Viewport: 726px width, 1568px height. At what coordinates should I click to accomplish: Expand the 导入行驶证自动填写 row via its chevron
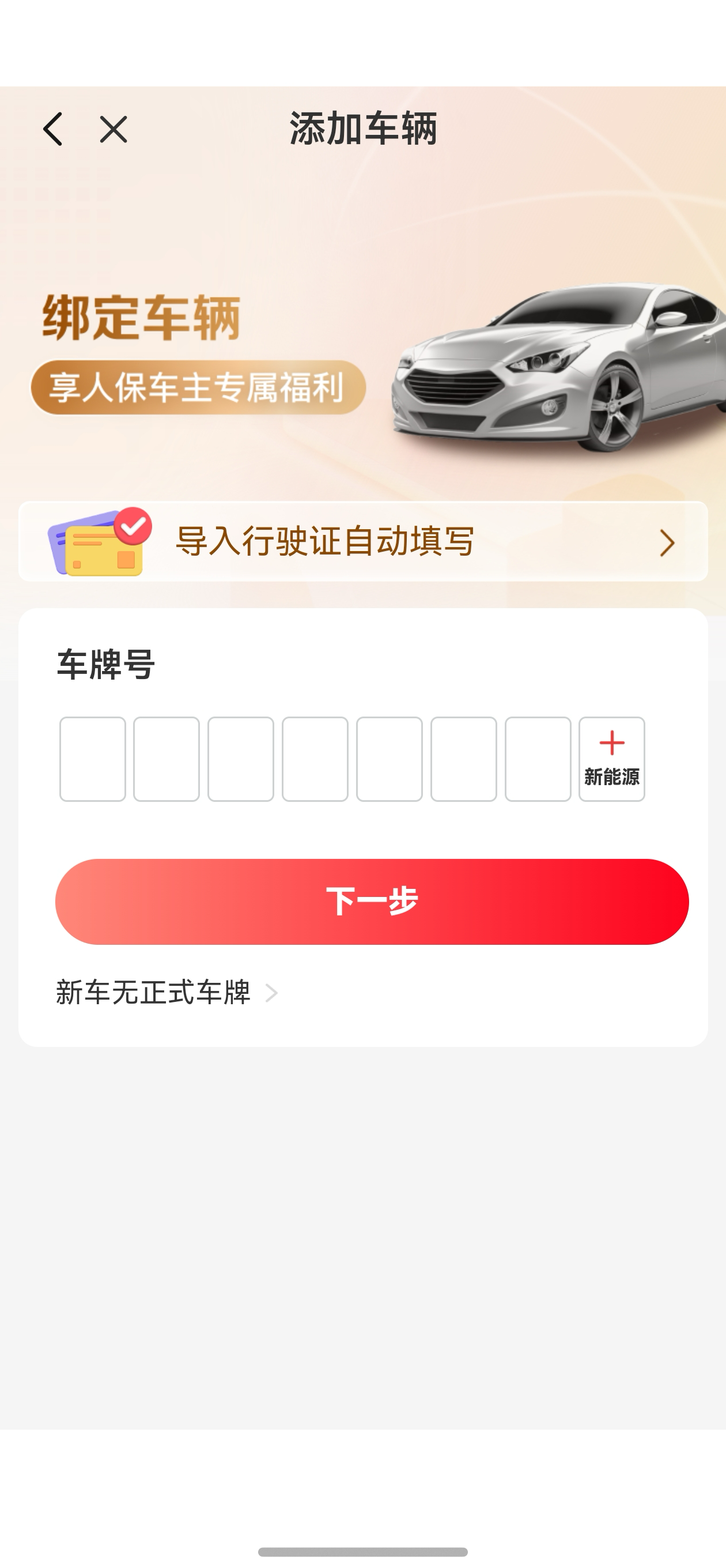coord(668,543)
